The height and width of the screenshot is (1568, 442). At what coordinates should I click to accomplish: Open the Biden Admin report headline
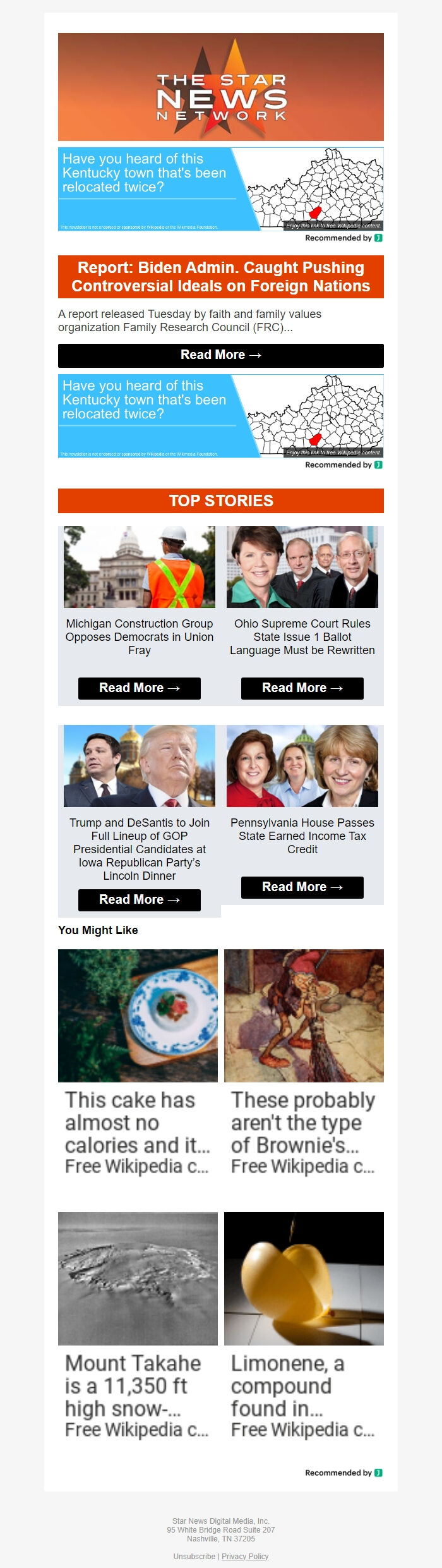[220, 277]
